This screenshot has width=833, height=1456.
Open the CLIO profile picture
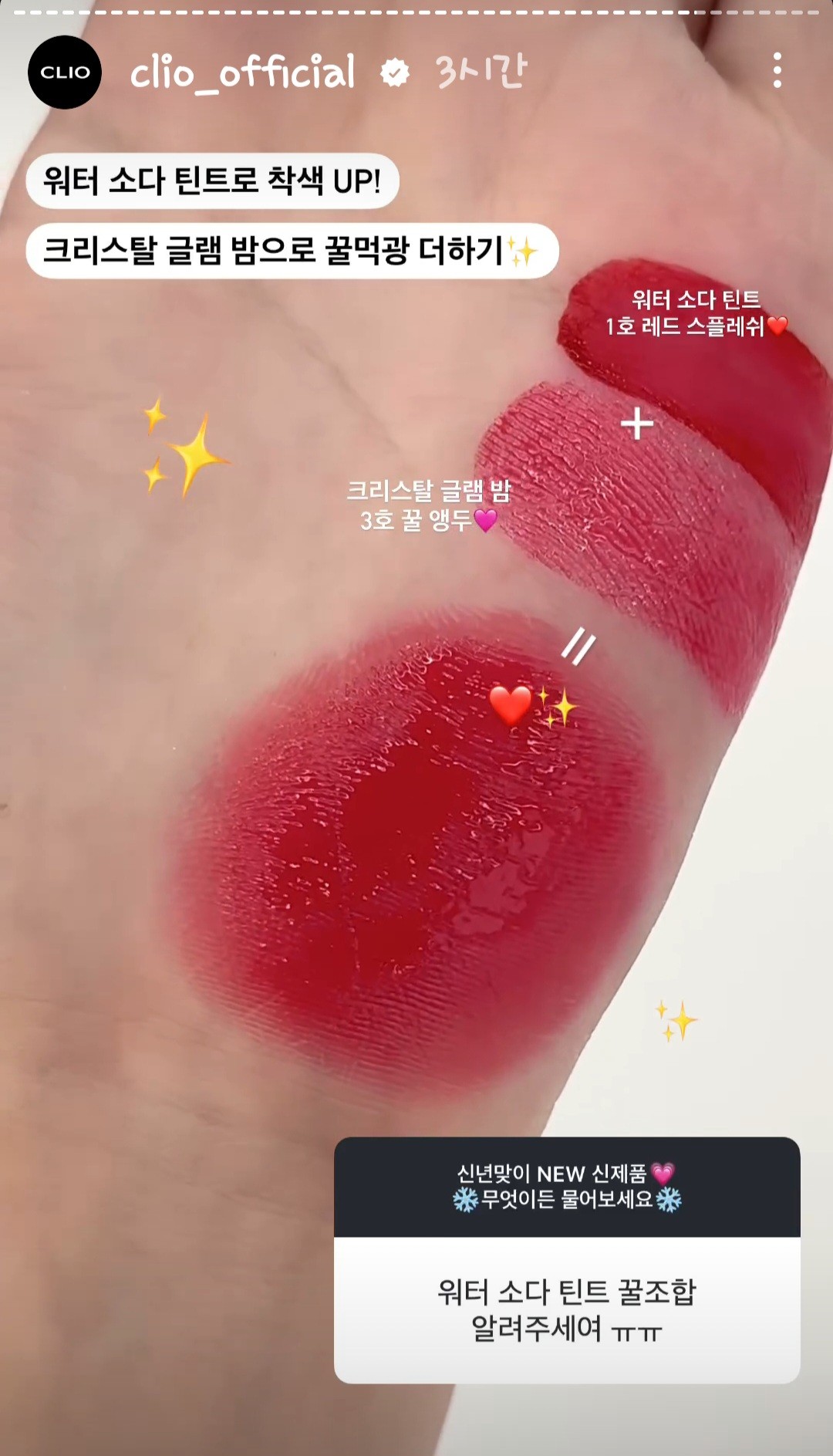pyautogui.click(x=65, y=73)
